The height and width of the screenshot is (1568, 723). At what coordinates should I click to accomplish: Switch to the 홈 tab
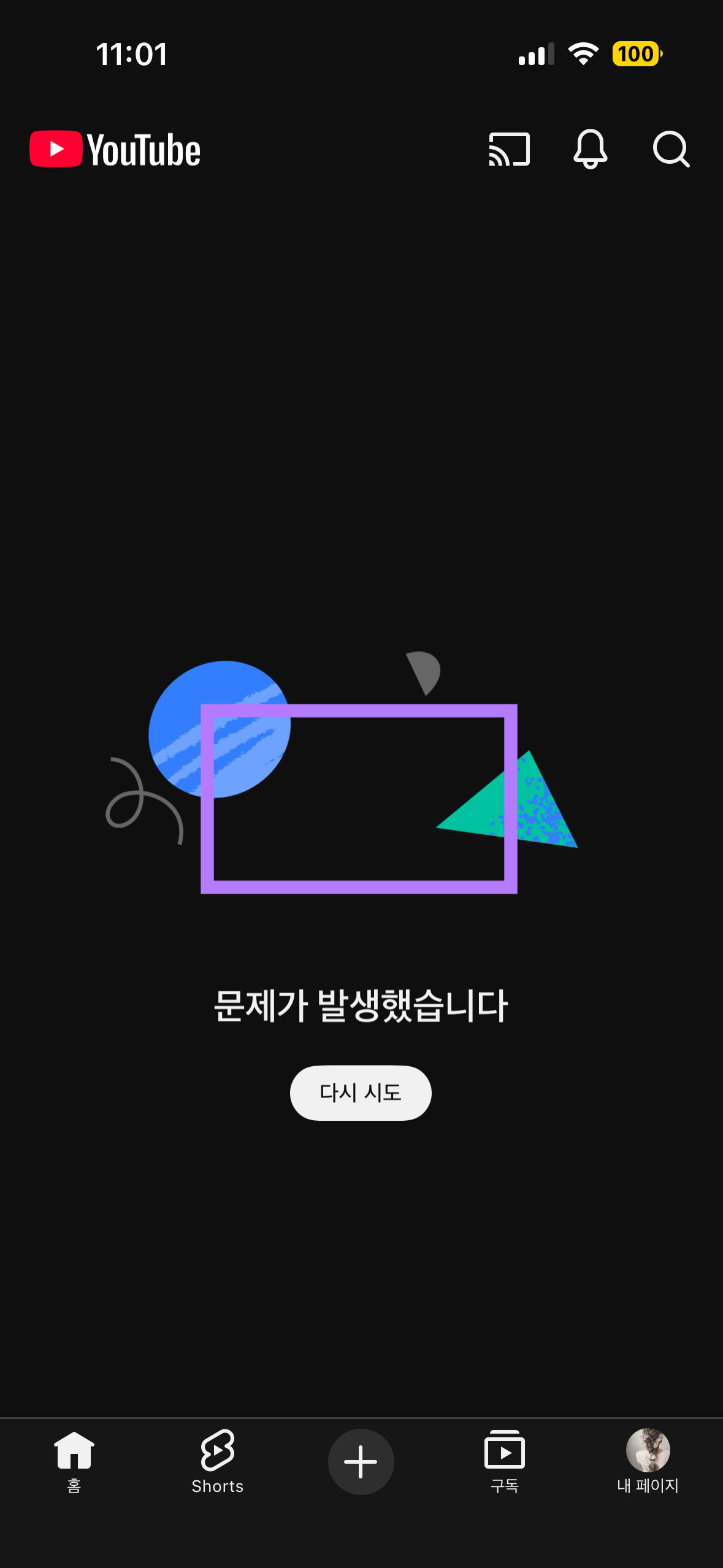[74, 1462]
